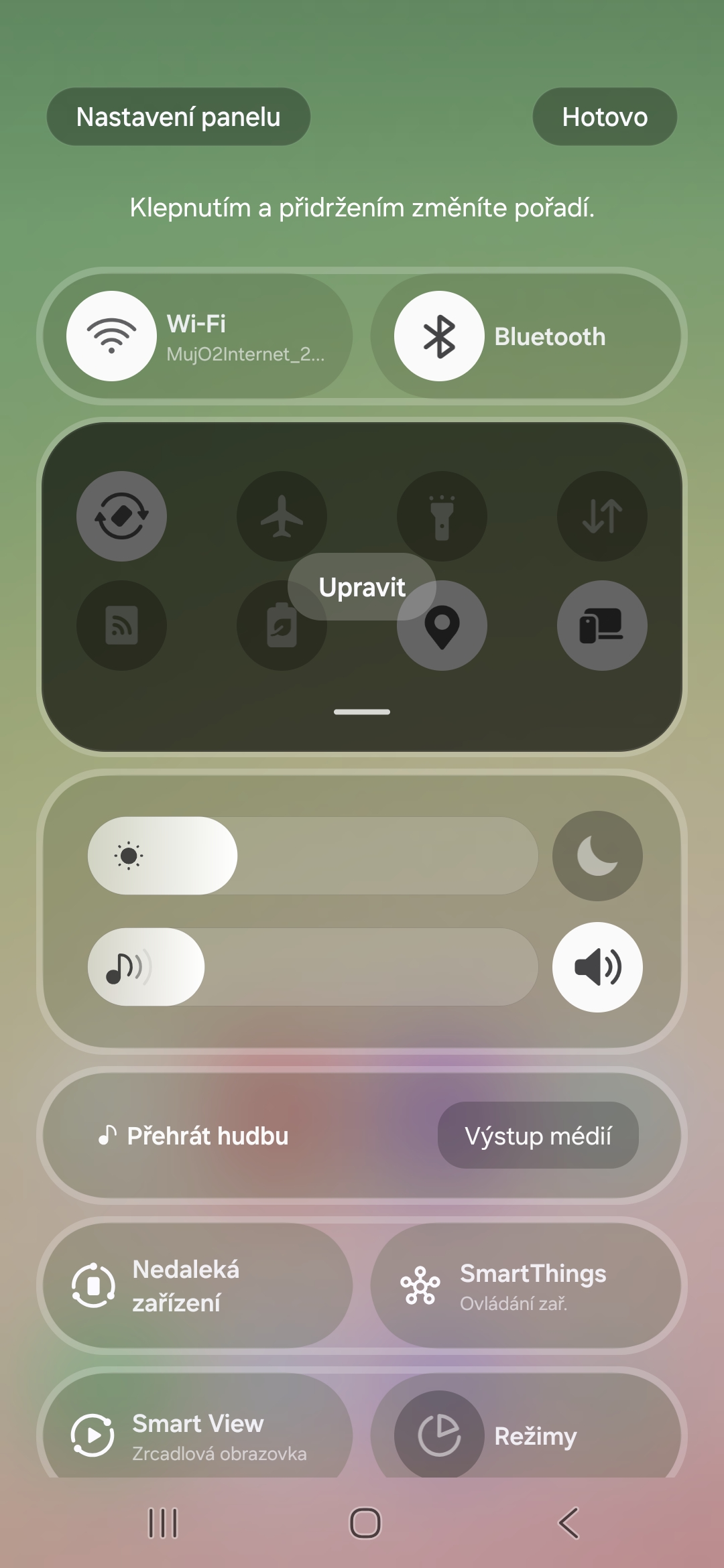This screenshot has width=724, height=1568.
Task: Select the SmartThings tile
Action: [526, 1285]
